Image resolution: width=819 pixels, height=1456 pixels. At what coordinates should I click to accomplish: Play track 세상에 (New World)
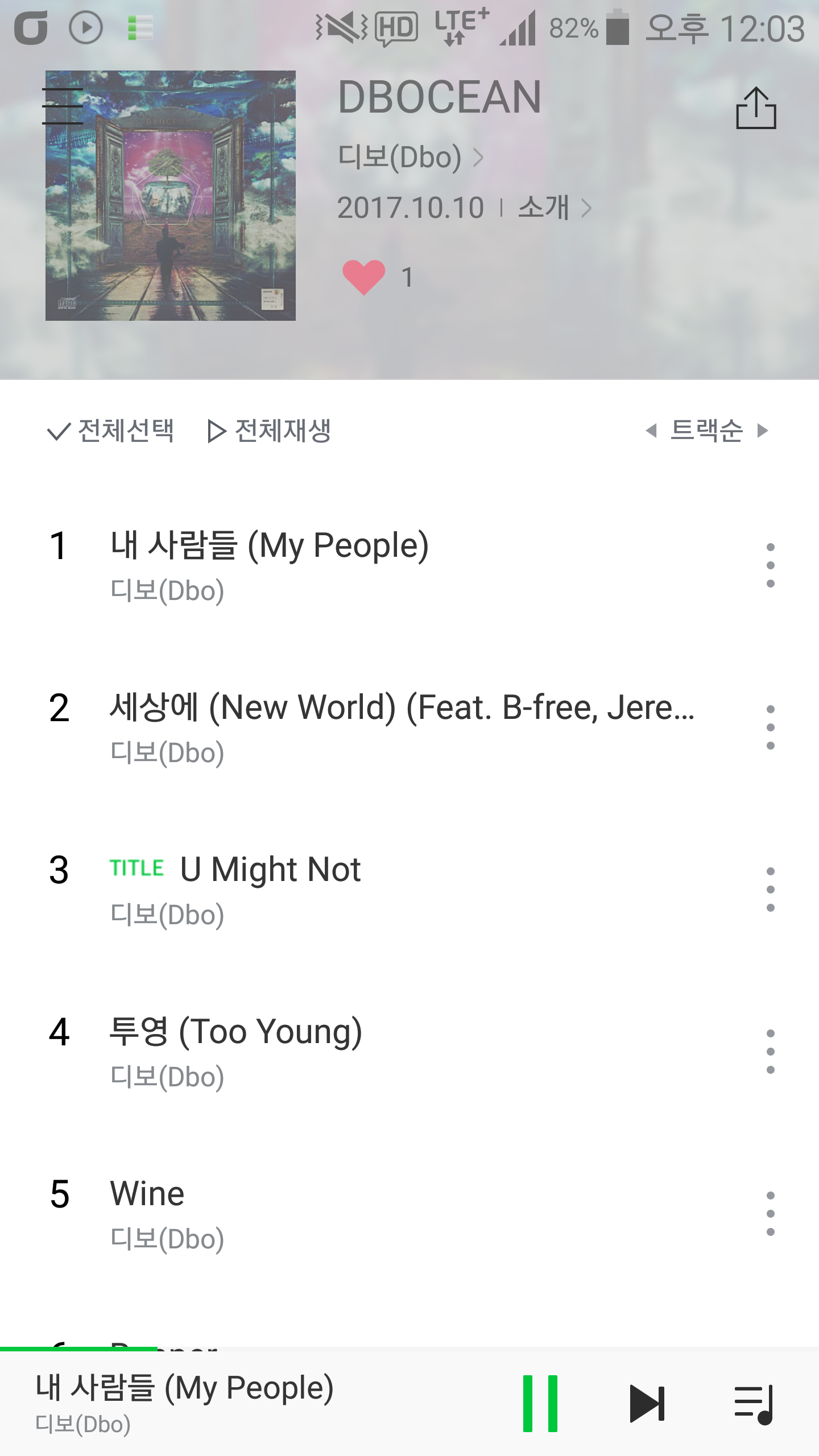[x=401, y=708]
